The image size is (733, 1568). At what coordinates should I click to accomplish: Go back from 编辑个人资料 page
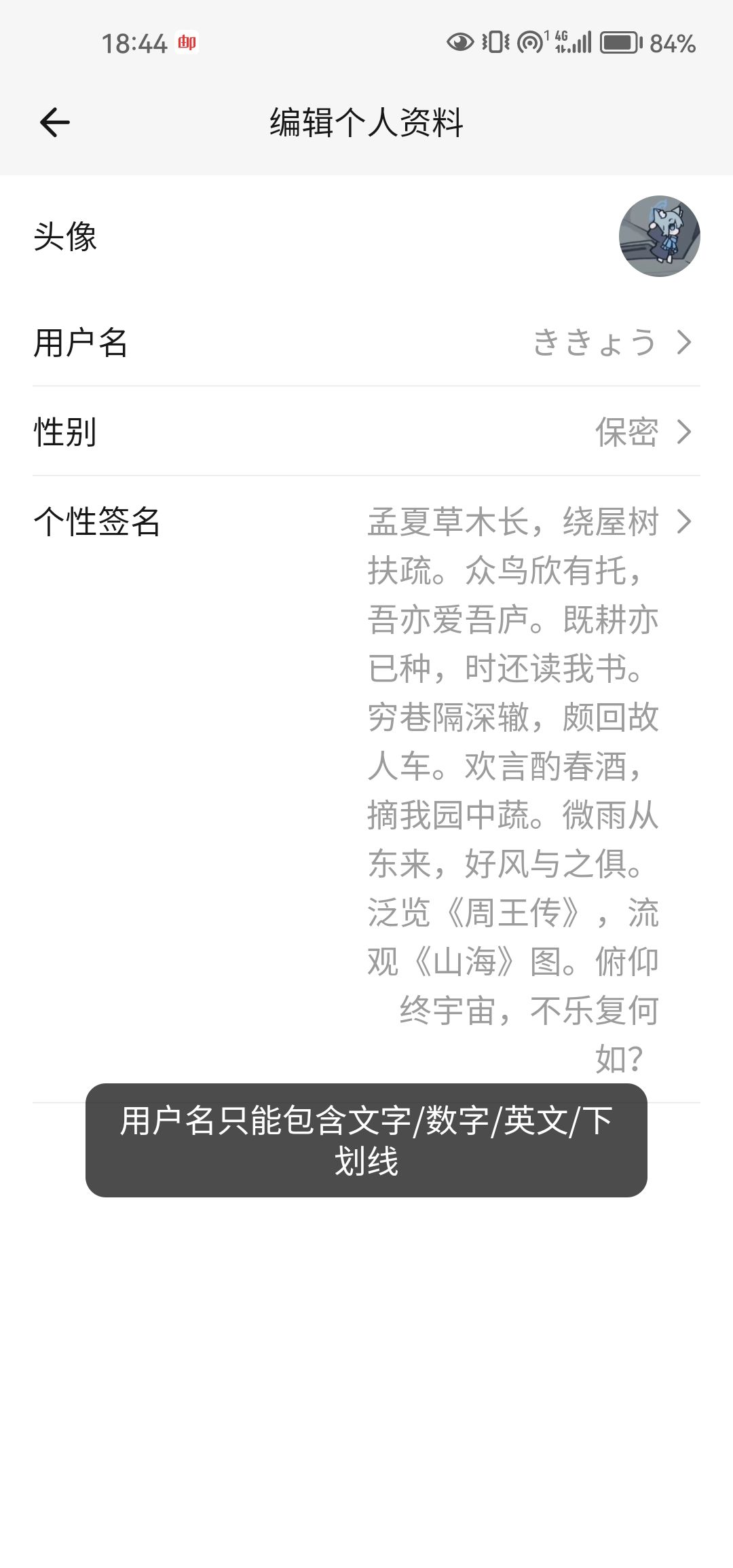(x=55, y=123)
